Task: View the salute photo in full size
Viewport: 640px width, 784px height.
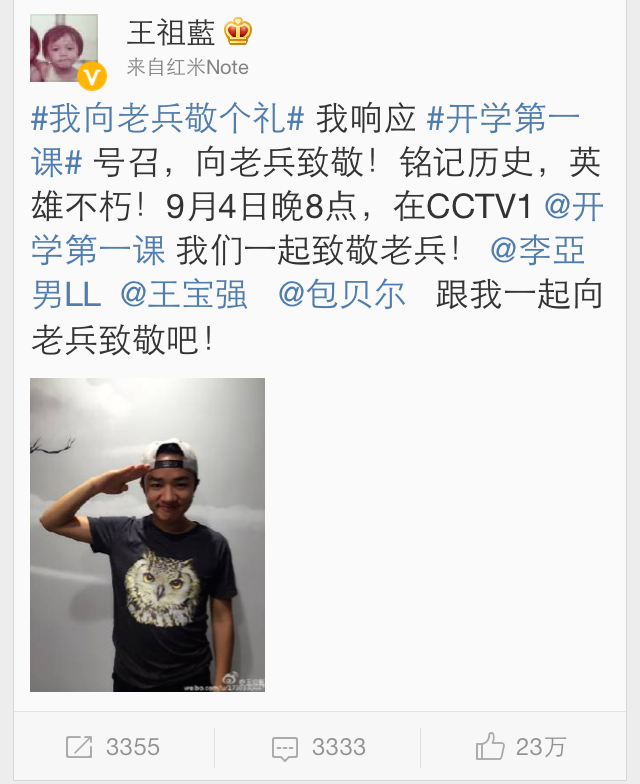Action: tap(147, 534)
